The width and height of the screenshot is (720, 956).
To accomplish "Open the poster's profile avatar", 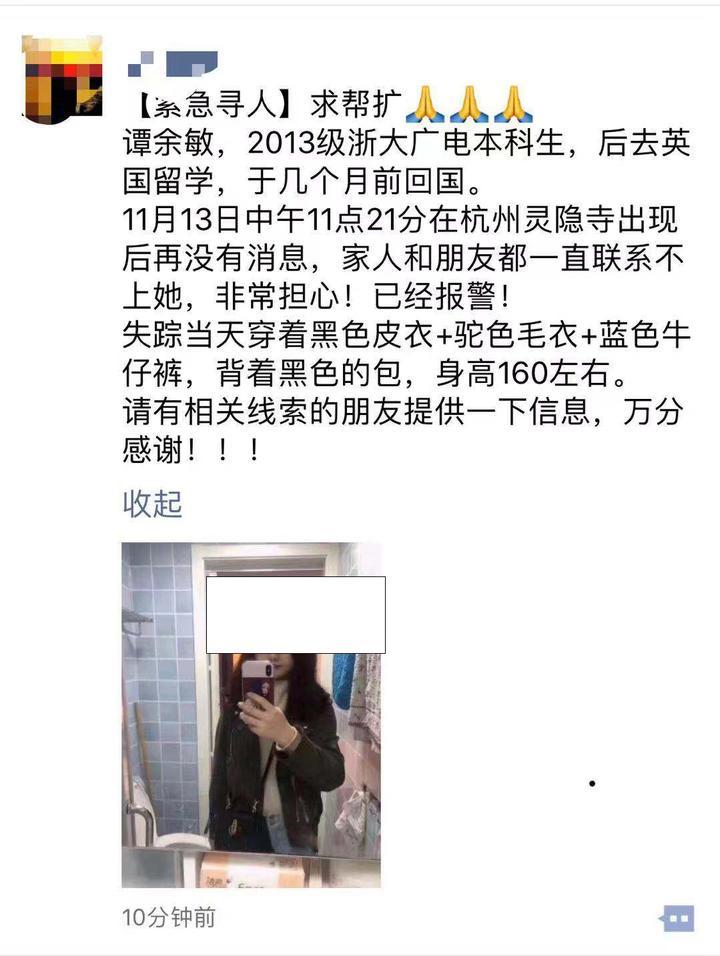I will [61, 79].
